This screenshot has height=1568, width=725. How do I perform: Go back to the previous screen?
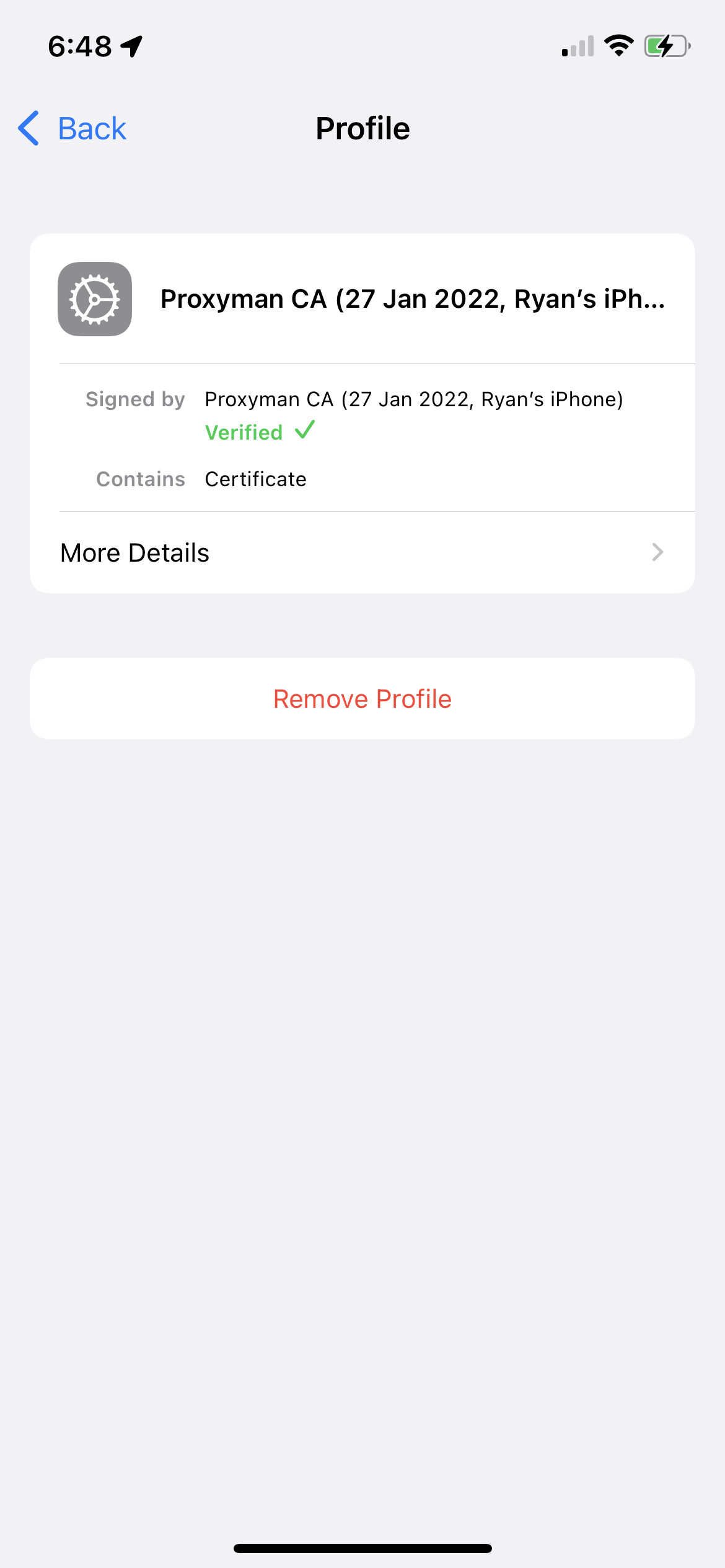point(73,129)
